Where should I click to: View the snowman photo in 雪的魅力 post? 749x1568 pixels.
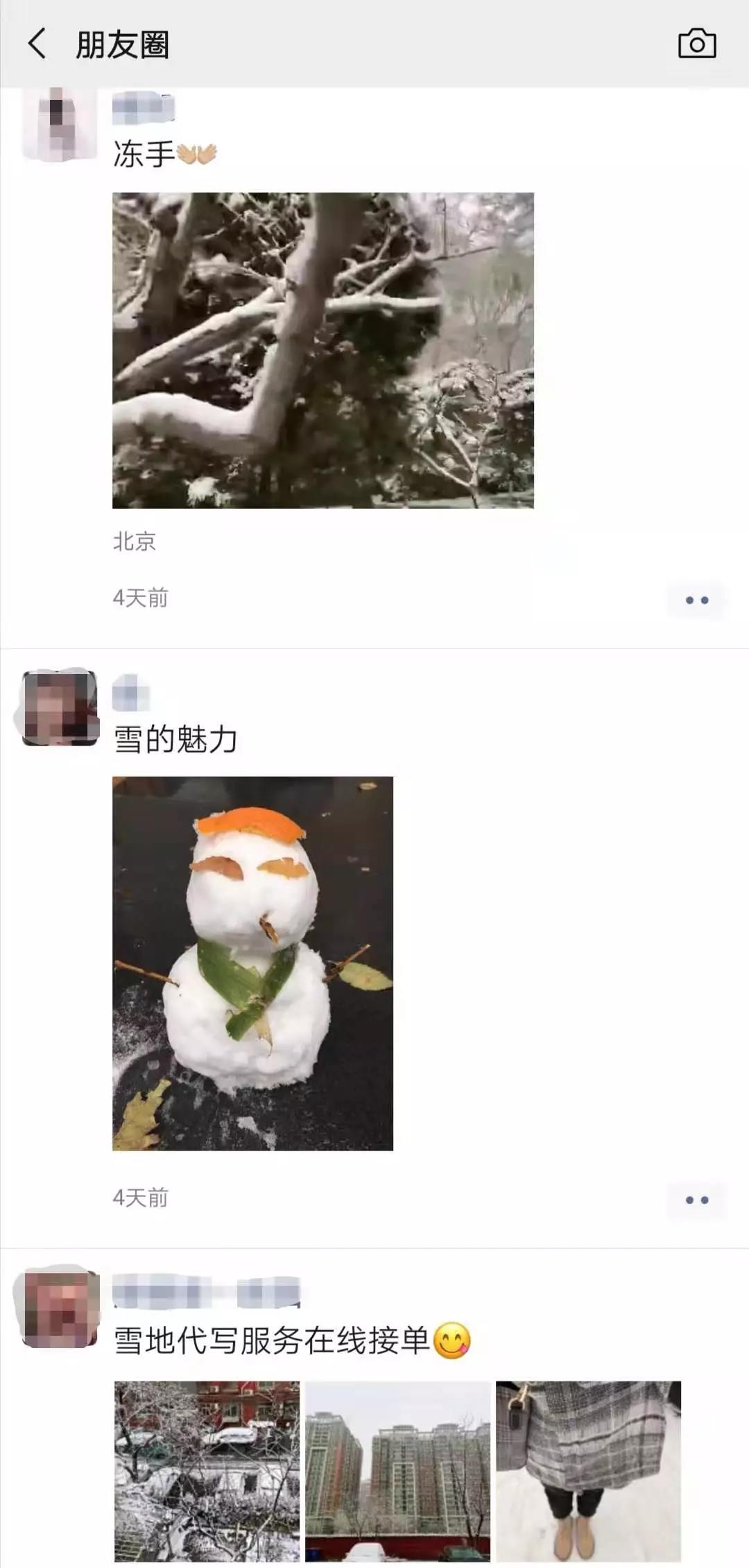point(252,963)
